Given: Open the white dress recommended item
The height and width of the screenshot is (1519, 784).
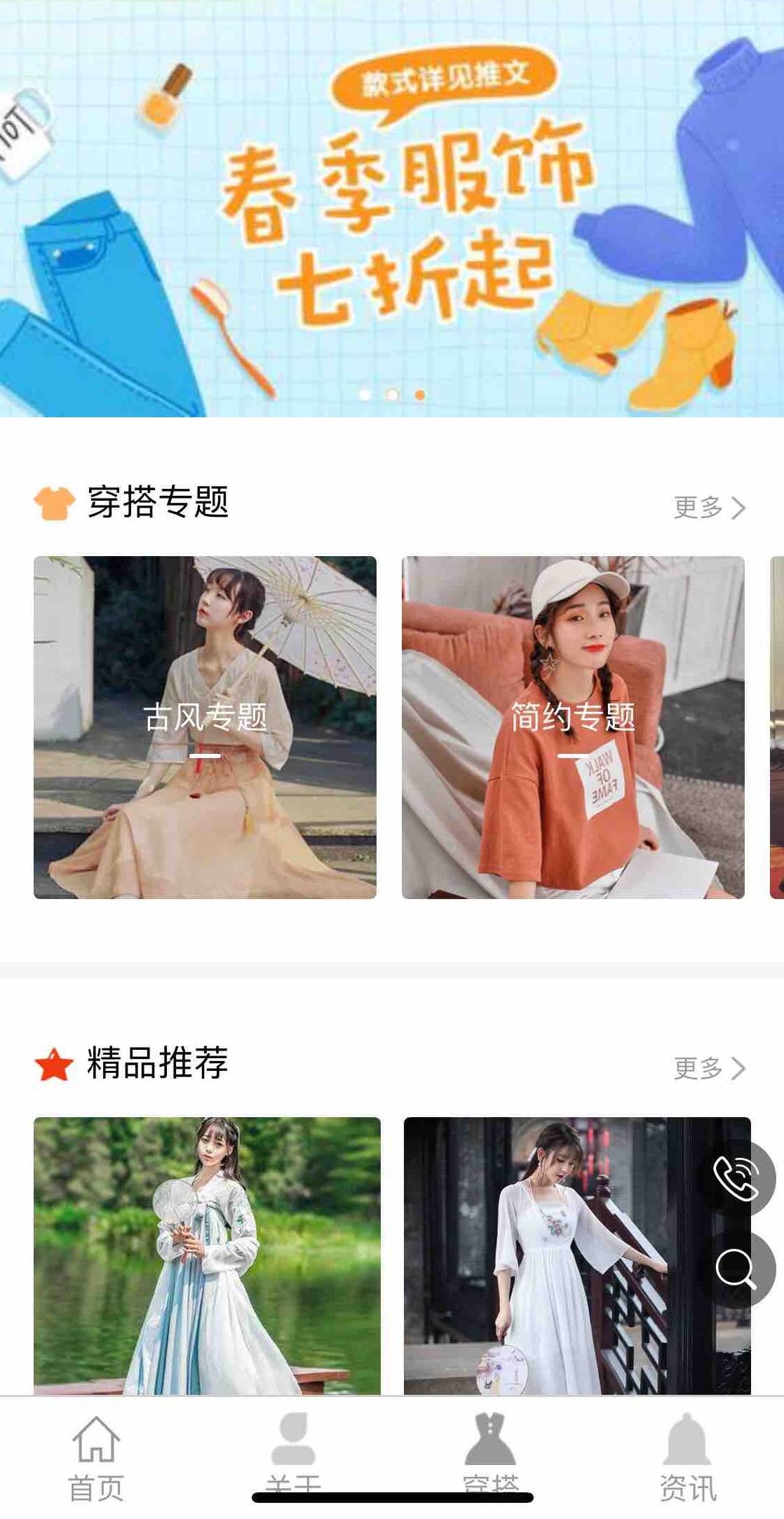Looking at the screenshot, I should (x=554, y=1255).
